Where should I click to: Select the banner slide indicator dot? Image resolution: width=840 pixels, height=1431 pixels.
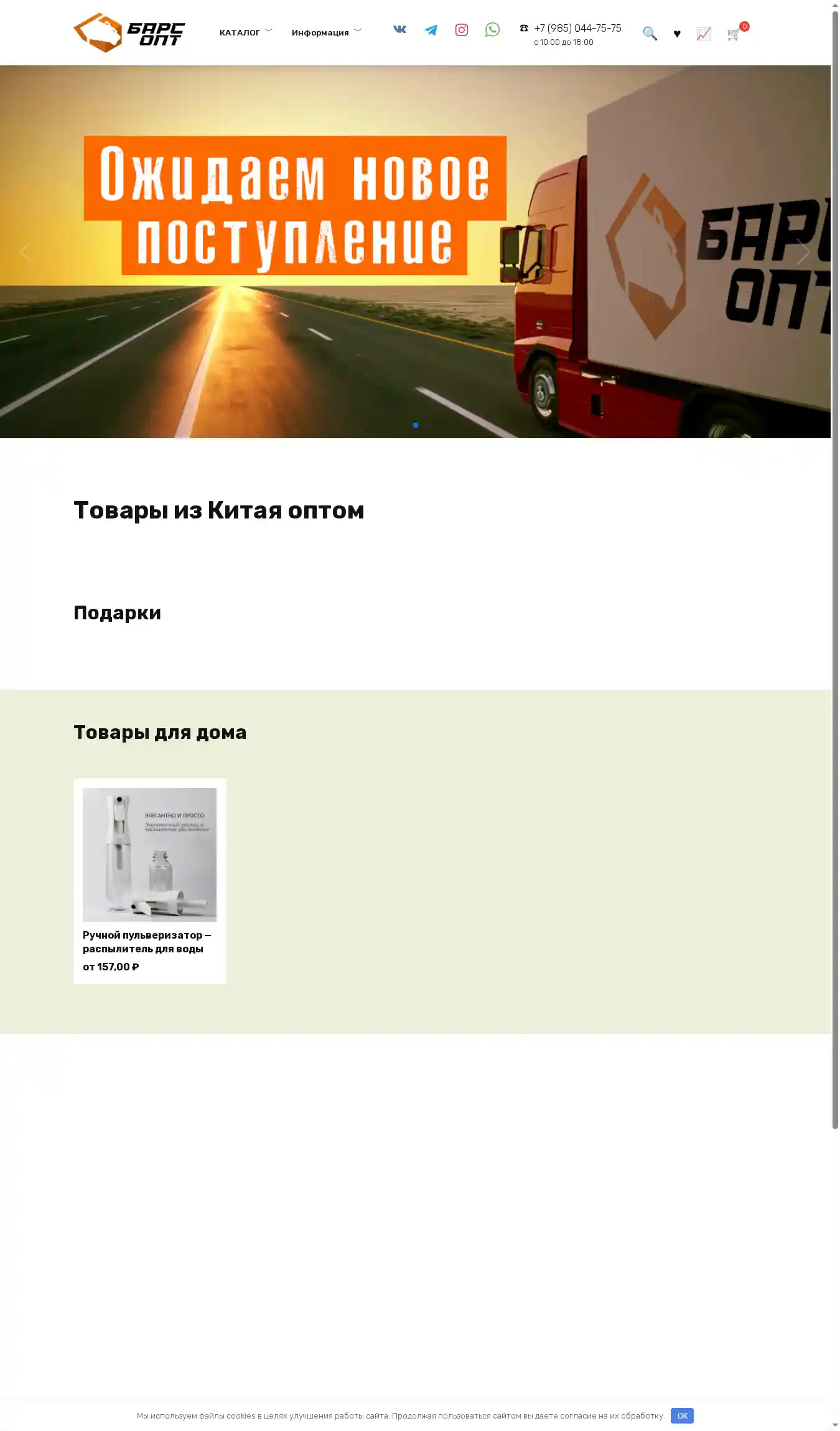click(416, 425)
